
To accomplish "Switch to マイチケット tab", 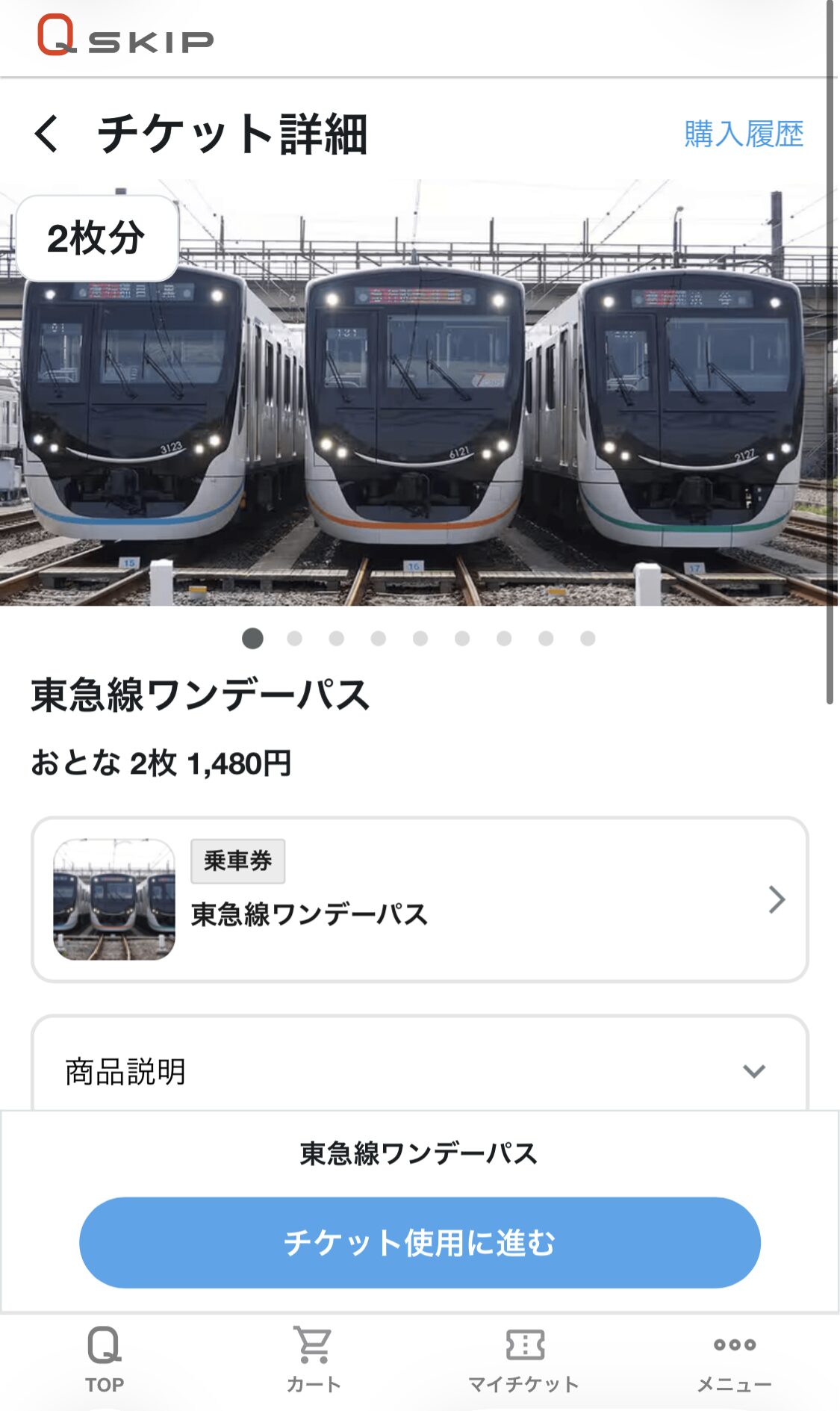I will (x=524, y=1359).
